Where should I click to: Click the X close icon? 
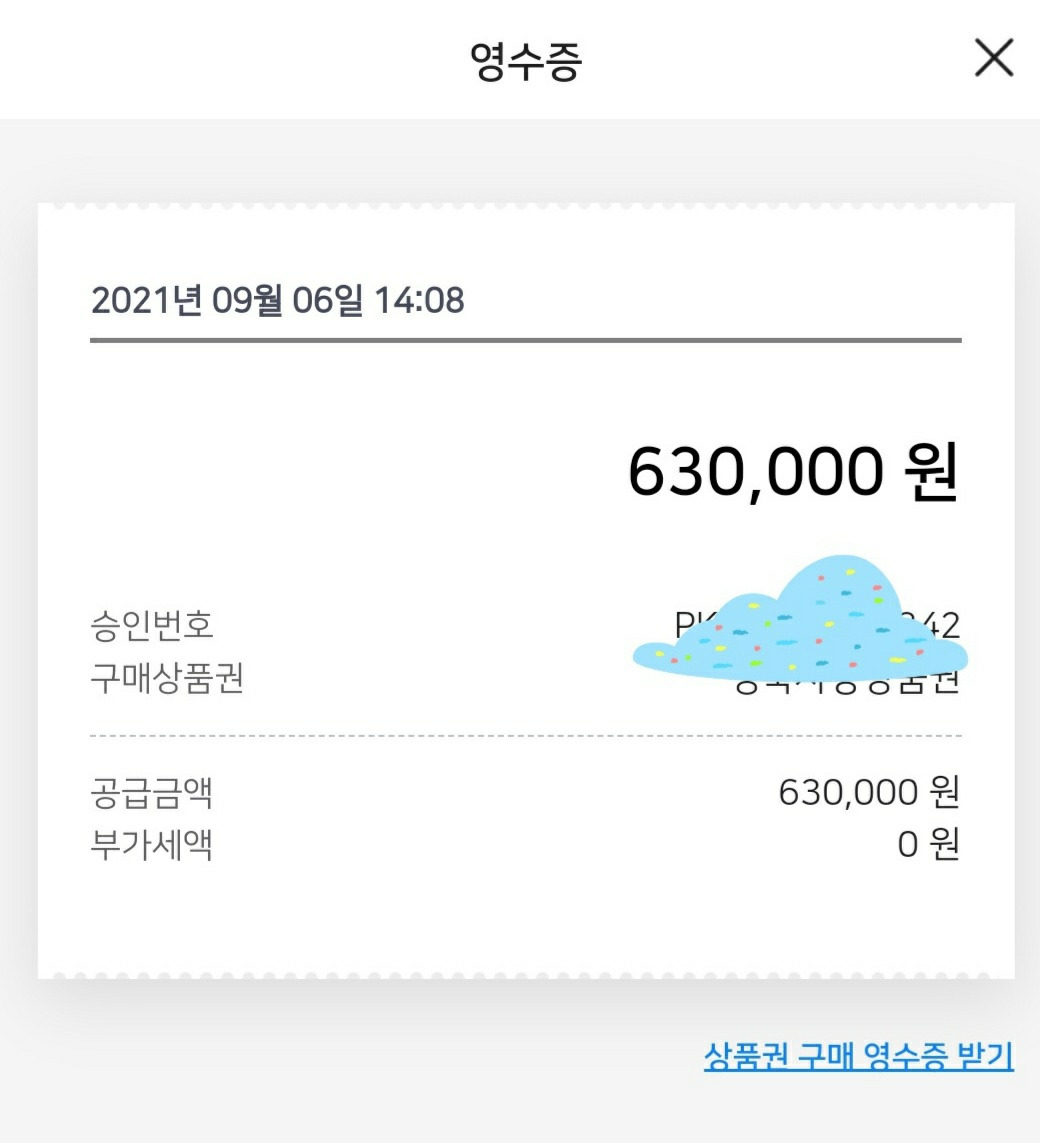point(993,58)
